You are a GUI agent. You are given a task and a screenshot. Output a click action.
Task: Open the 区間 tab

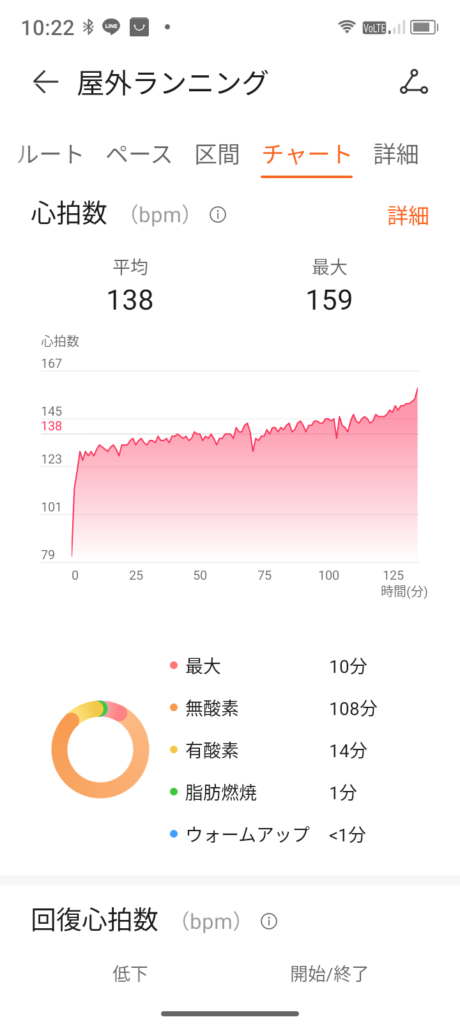[x=217, y=155]
